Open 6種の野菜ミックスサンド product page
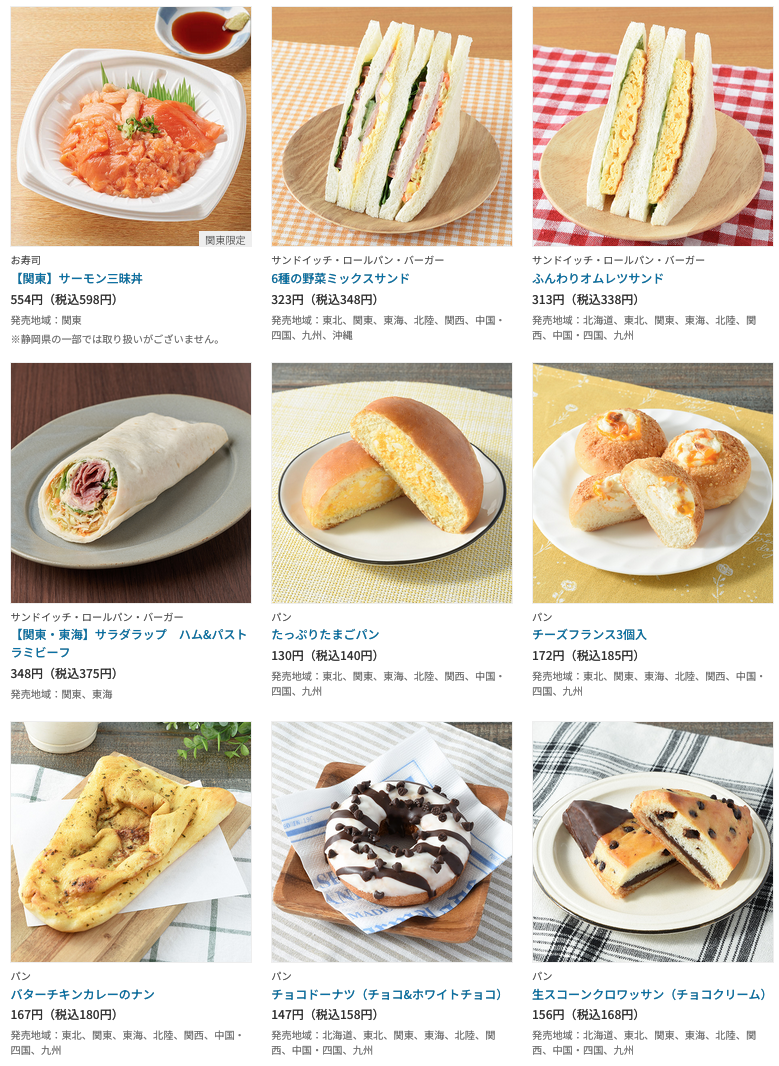The image size is (779, 1066). point(340,278)
